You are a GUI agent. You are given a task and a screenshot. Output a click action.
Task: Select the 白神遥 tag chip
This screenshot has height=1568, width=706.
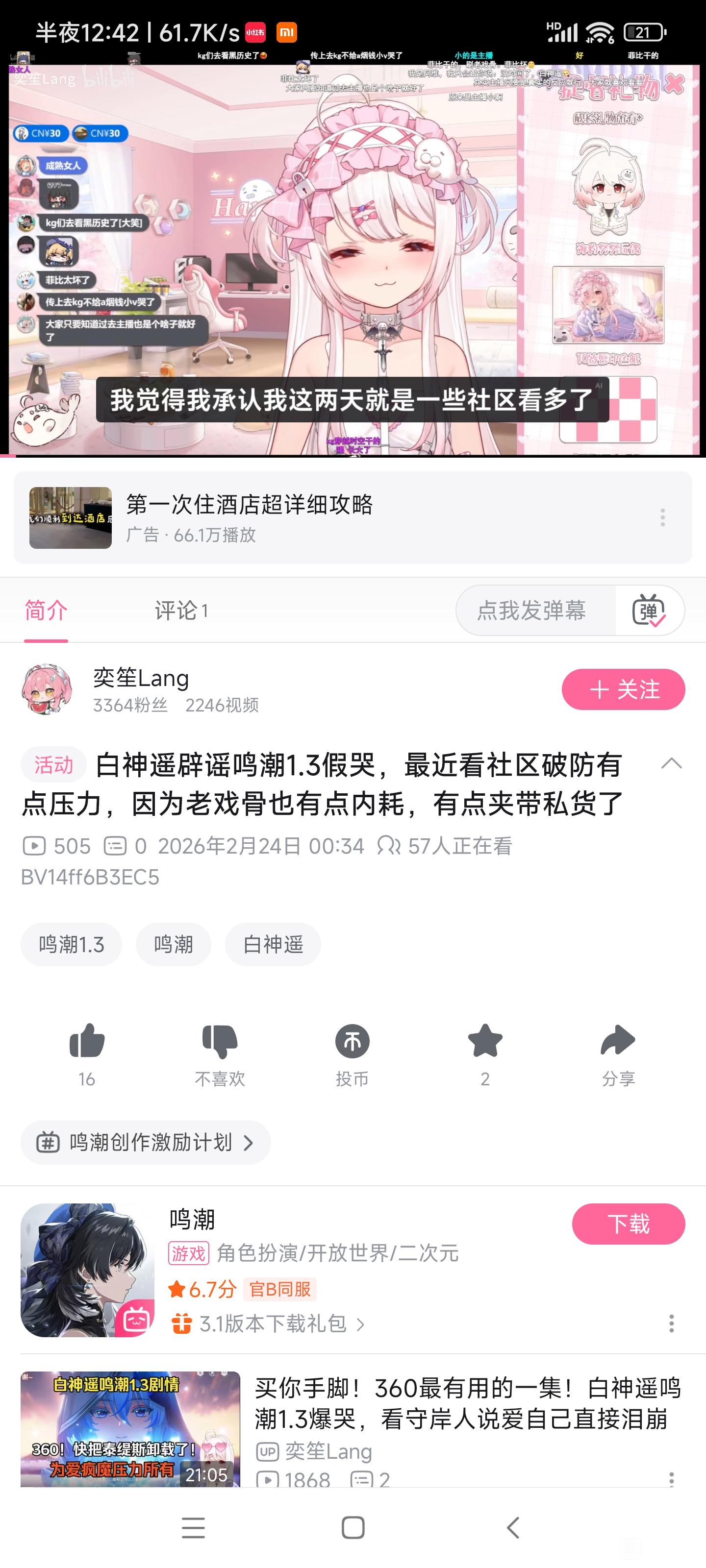pyautogui.click(x=272, y=944)
